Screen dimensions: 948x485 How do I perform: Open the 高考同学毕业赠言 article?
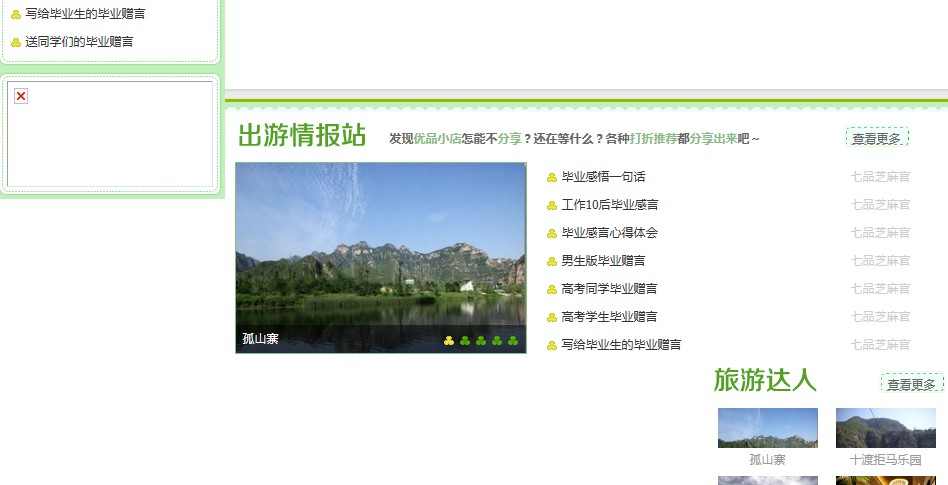click(x=609, y=289)
